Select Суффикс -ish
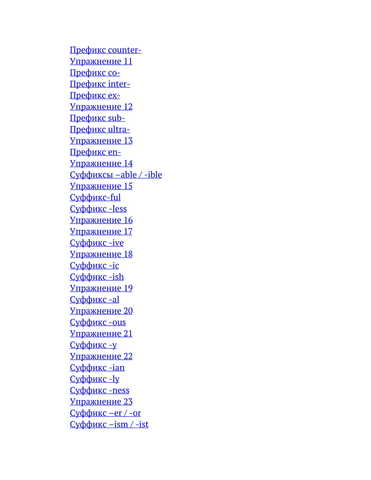The image size is (371, 480). click(97, 277)
